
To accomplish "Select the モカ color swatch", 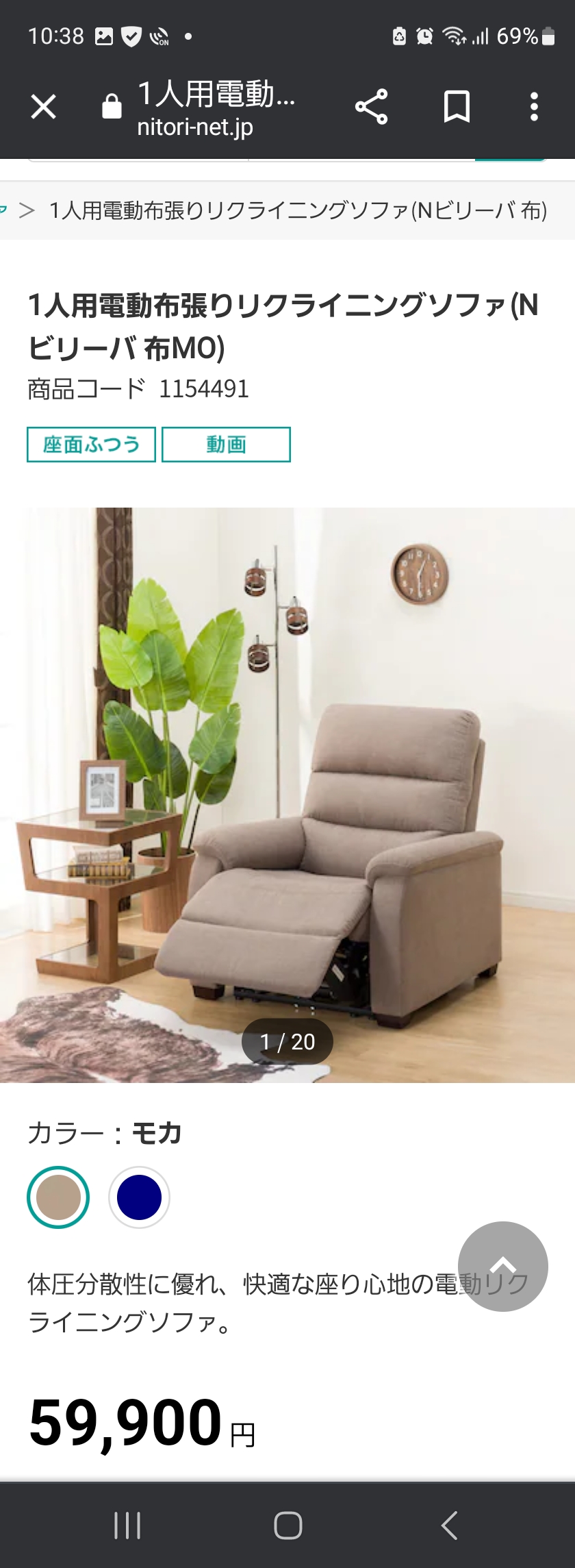I will pyautogui.click(x=58, y=1197).
